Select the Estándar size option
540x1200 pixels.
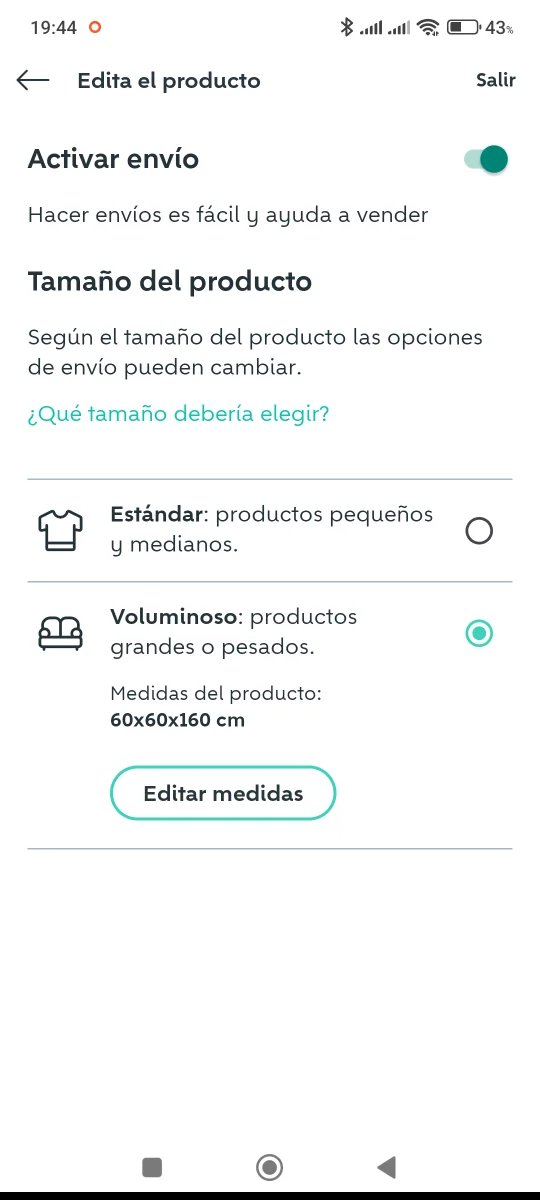point(270,530)
